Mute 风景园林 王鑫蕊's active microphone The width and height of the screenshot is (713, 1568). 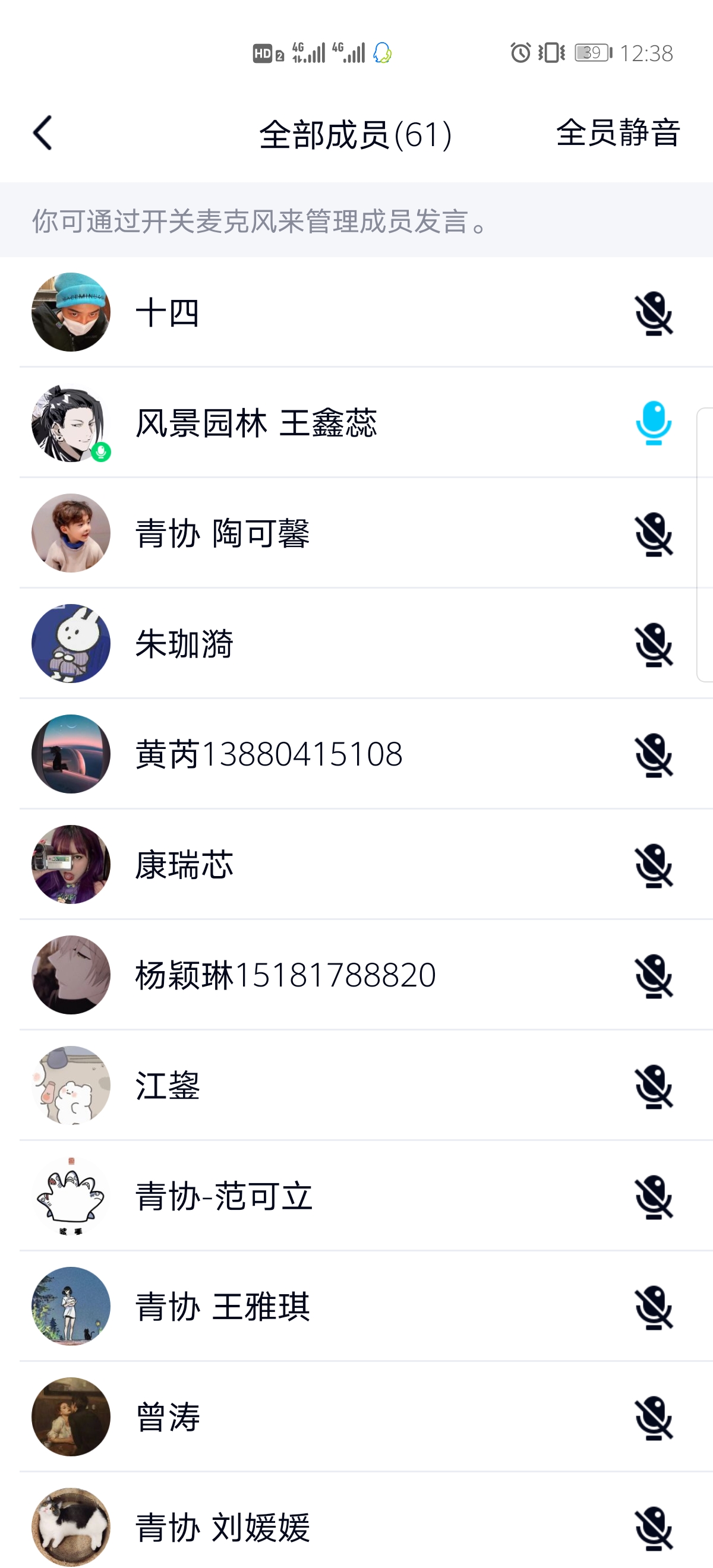654,423
